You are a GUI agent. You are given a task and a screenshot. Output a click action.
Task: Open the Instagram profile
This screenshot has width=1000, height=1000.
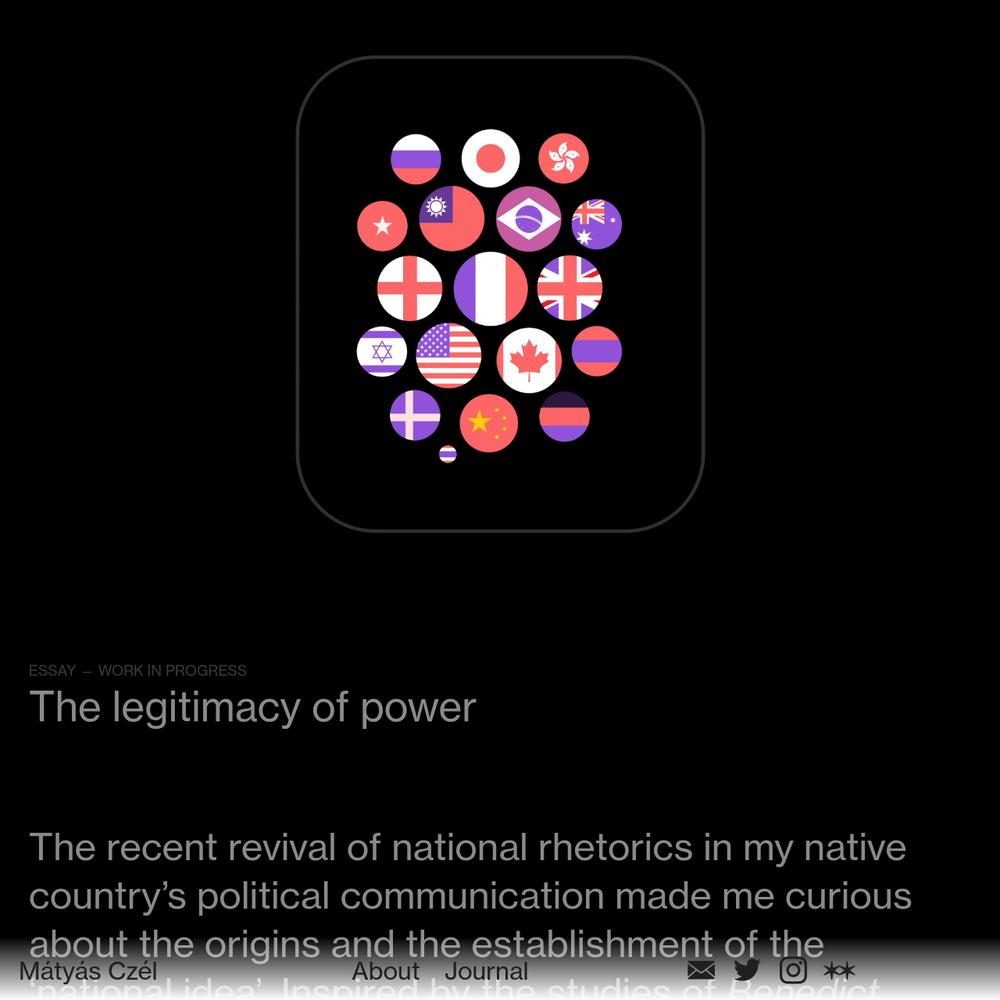tap(793, 970)
